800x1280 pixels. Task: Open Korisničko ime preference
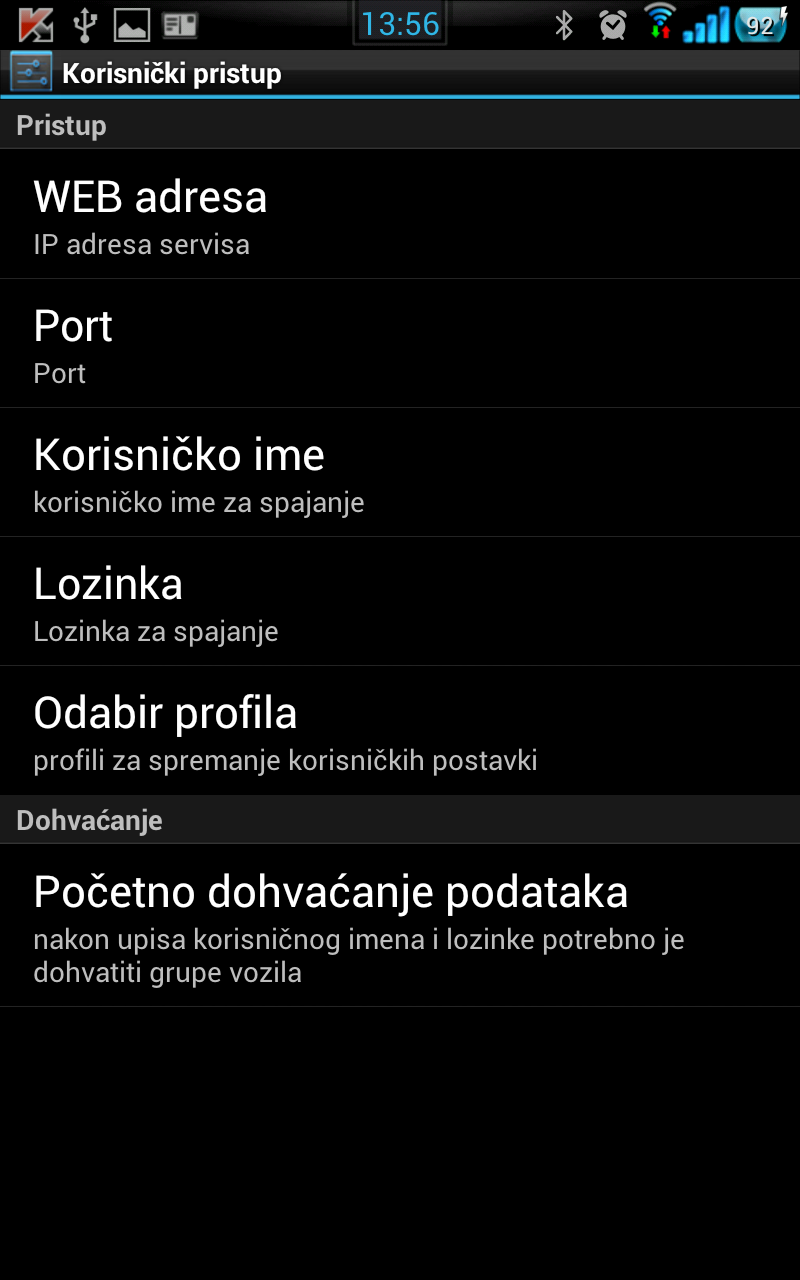tap(400, 472)
